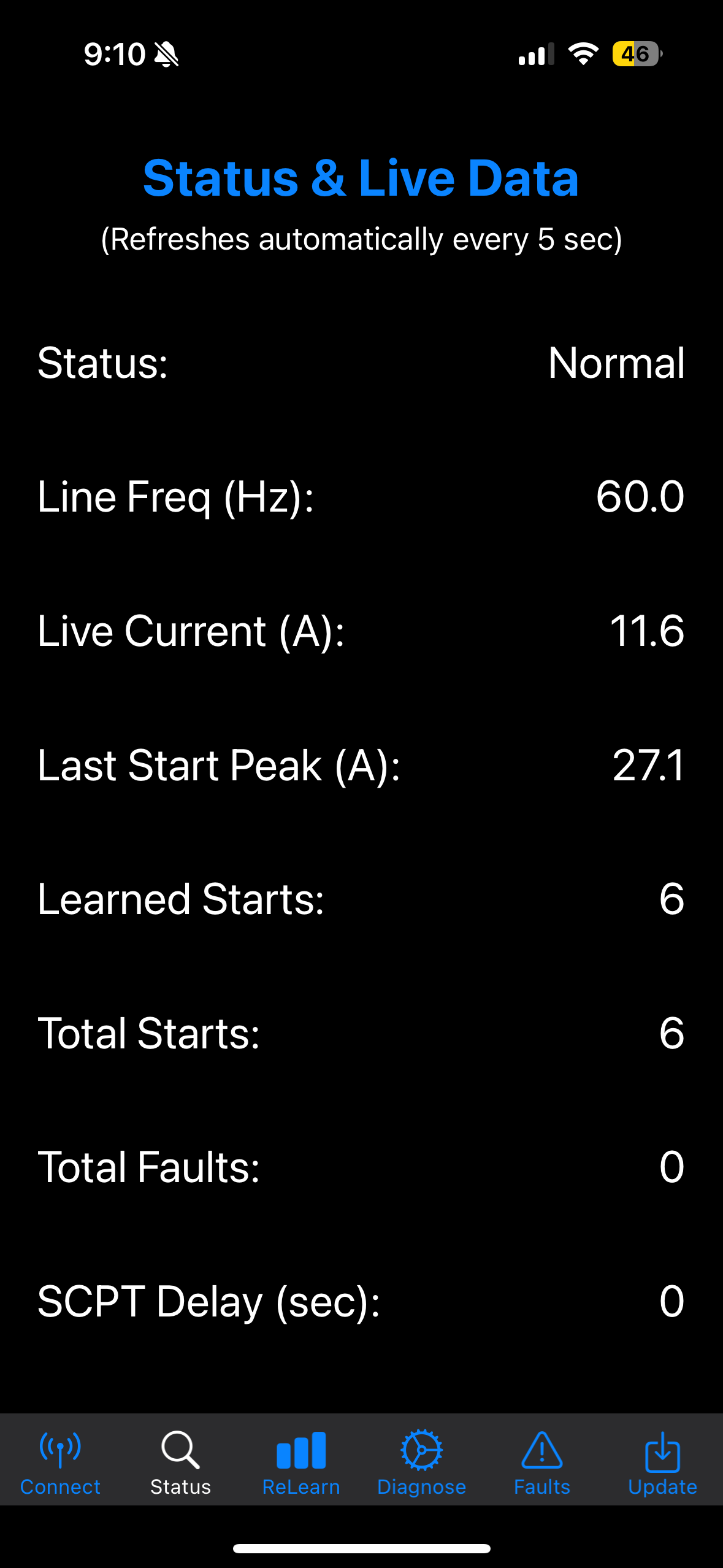View the Faults tab
The width and height of the screenshot is (723, 1568).
click(542, 1462)
